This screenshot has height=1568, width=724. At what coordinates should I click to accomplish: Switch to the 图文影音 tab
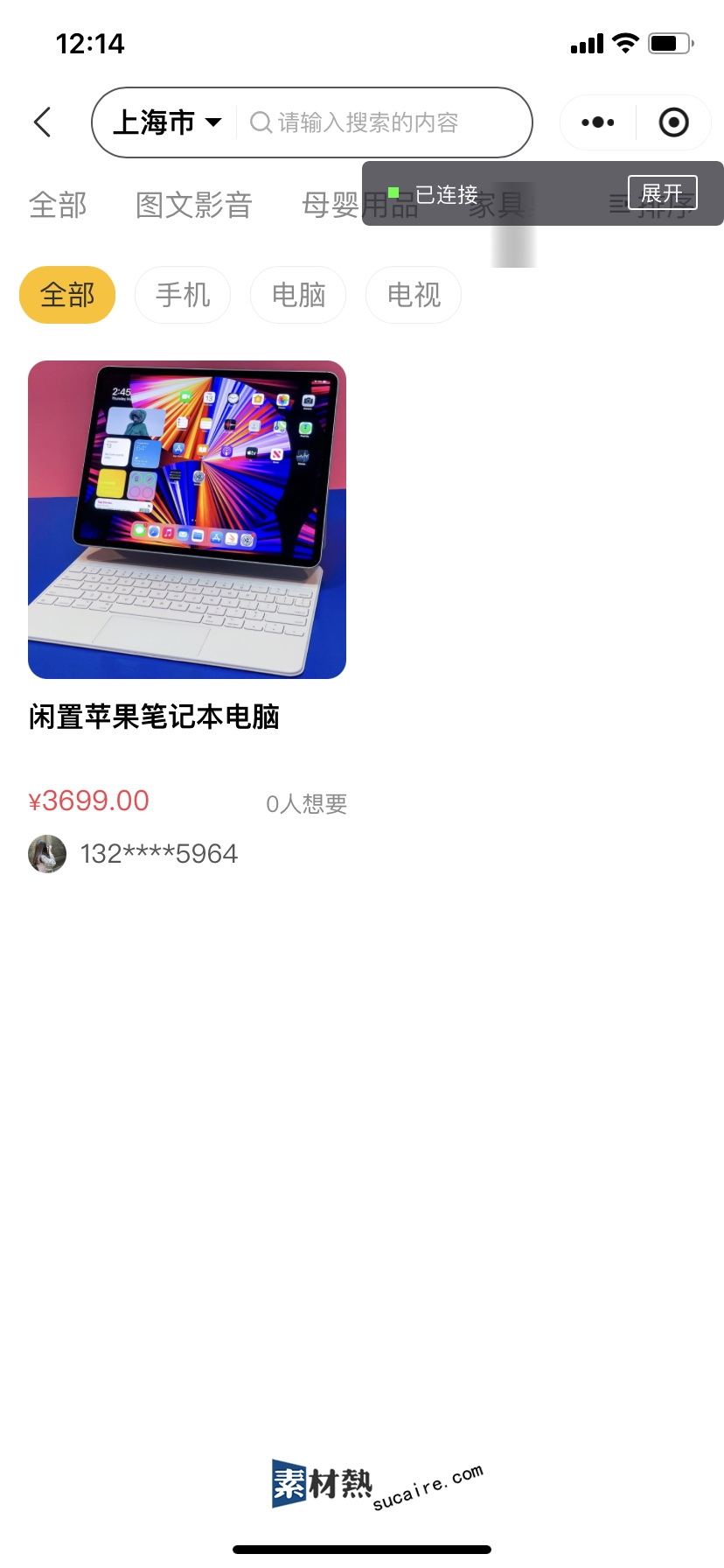[194, 206]
